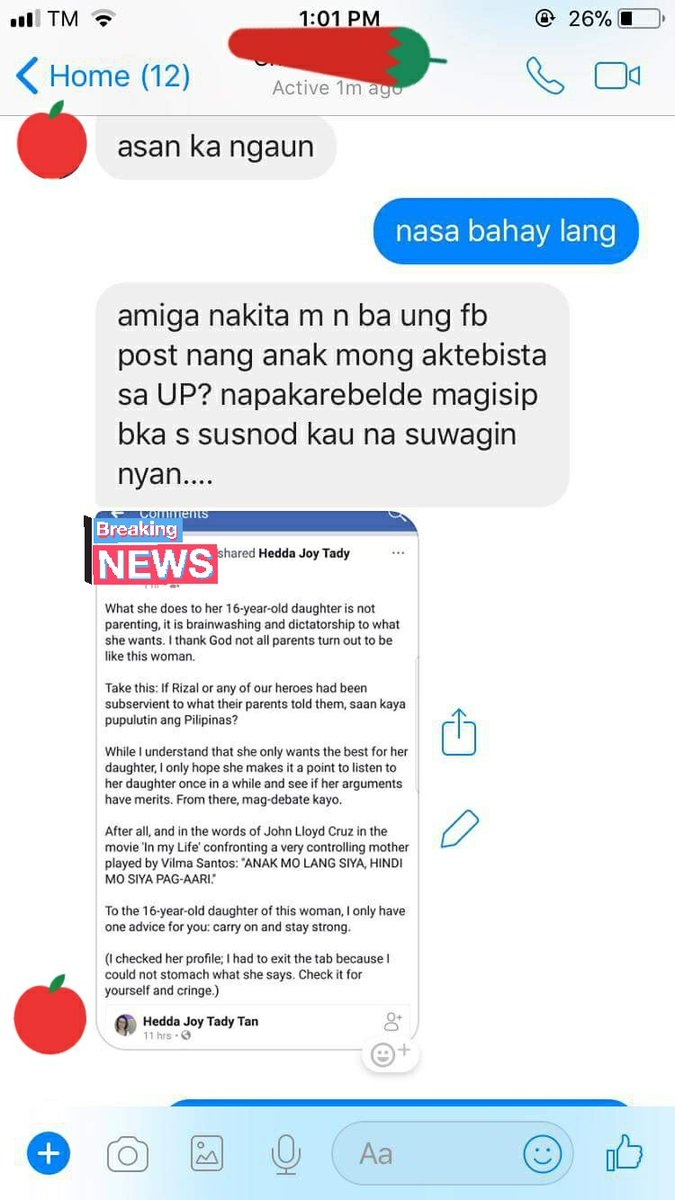Start a voice call
Viewport: 675px width, 1200px height.
tap(545, 76)
